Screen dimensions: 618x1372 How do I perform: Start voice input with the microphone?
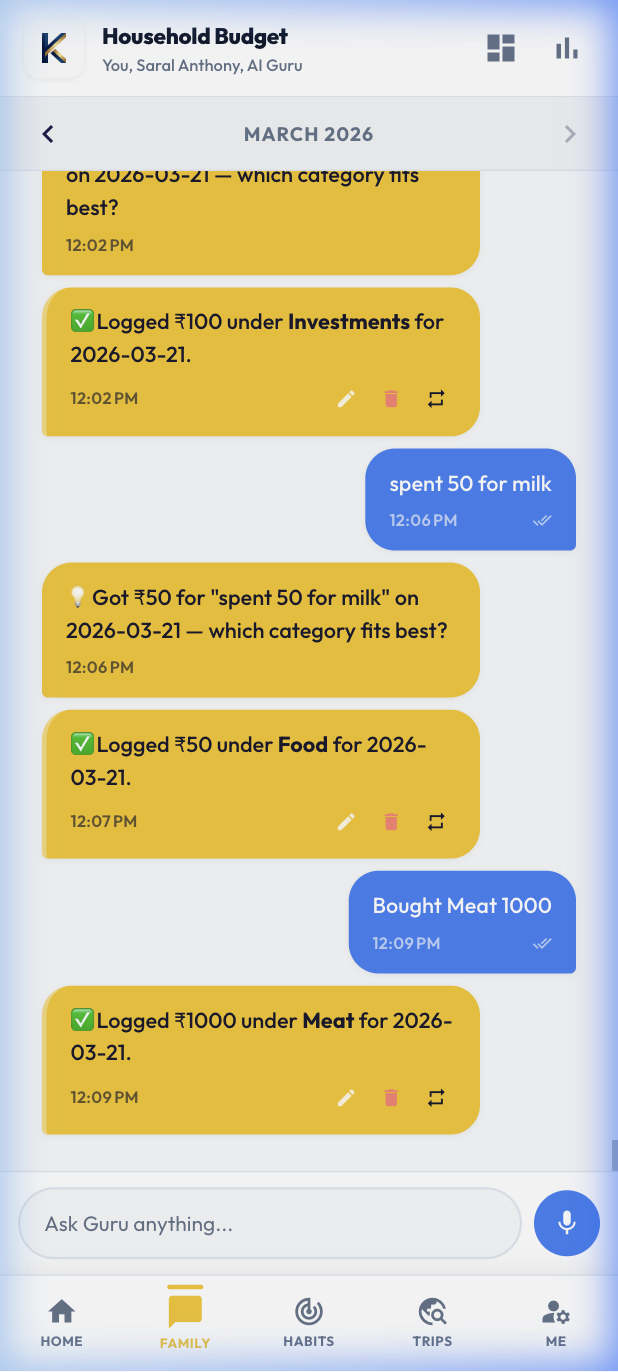[x=567, y=1223]
